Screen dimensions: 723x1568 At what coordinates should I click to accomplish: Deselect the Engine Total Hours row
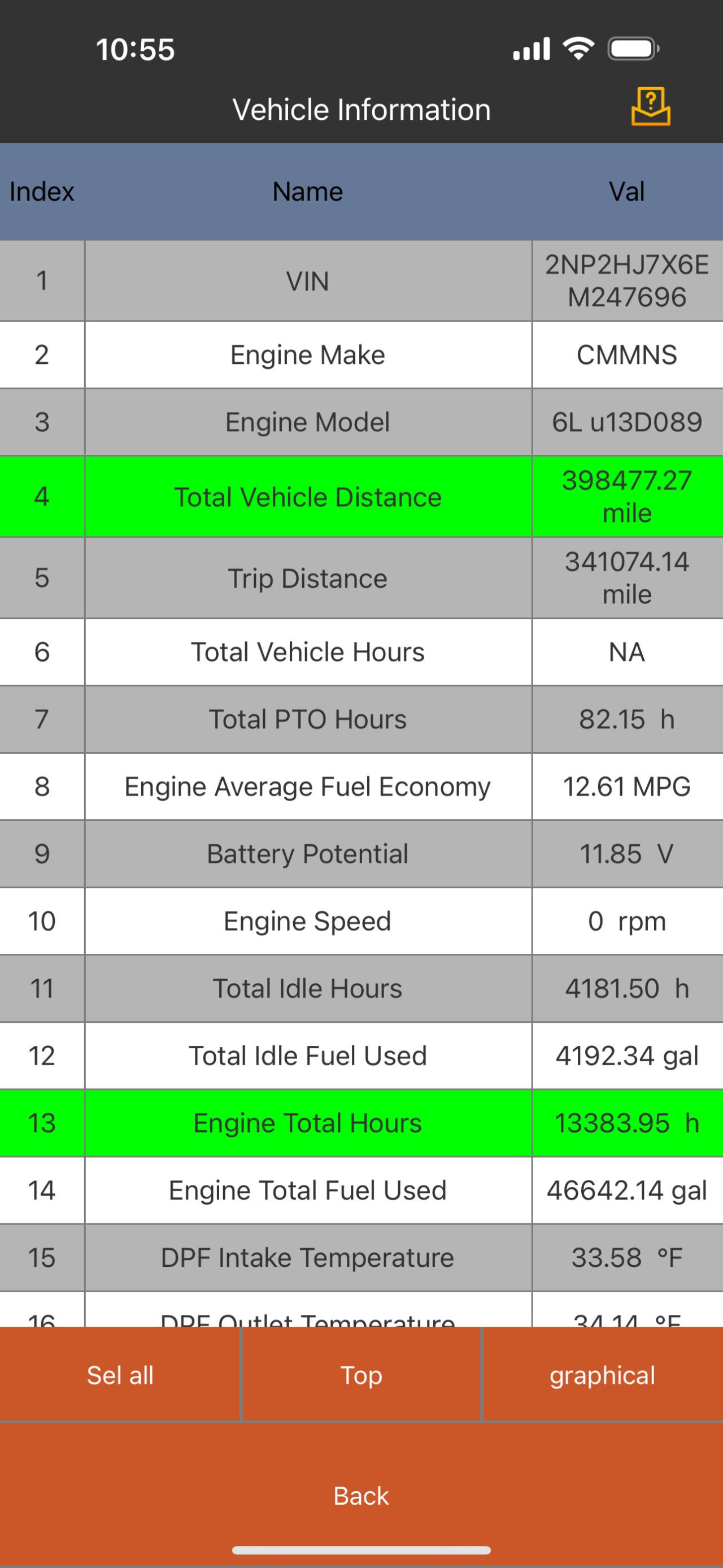(307, 1123)
